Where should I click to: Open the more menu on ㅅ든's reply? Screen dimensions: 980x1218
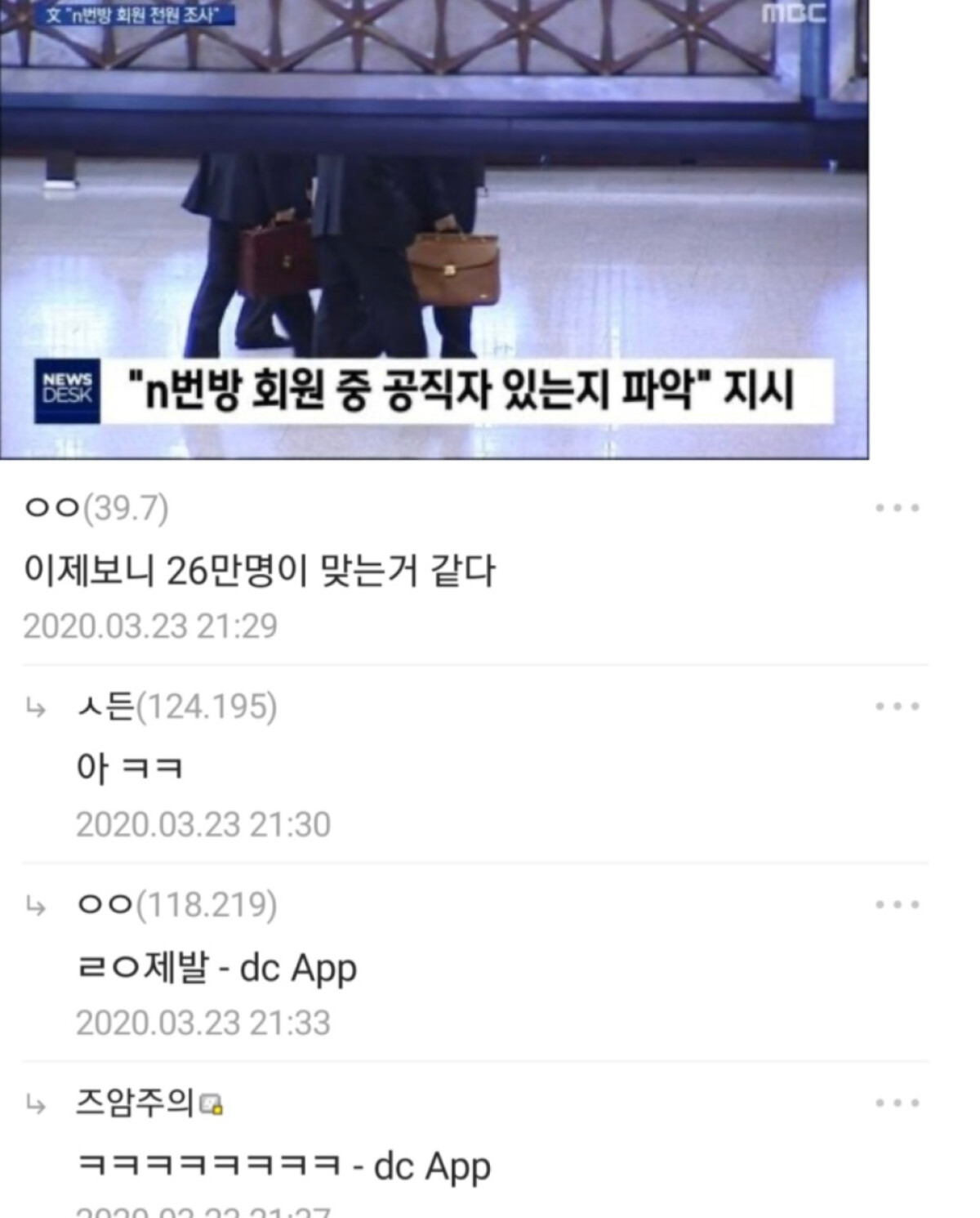tap(897, 707)
